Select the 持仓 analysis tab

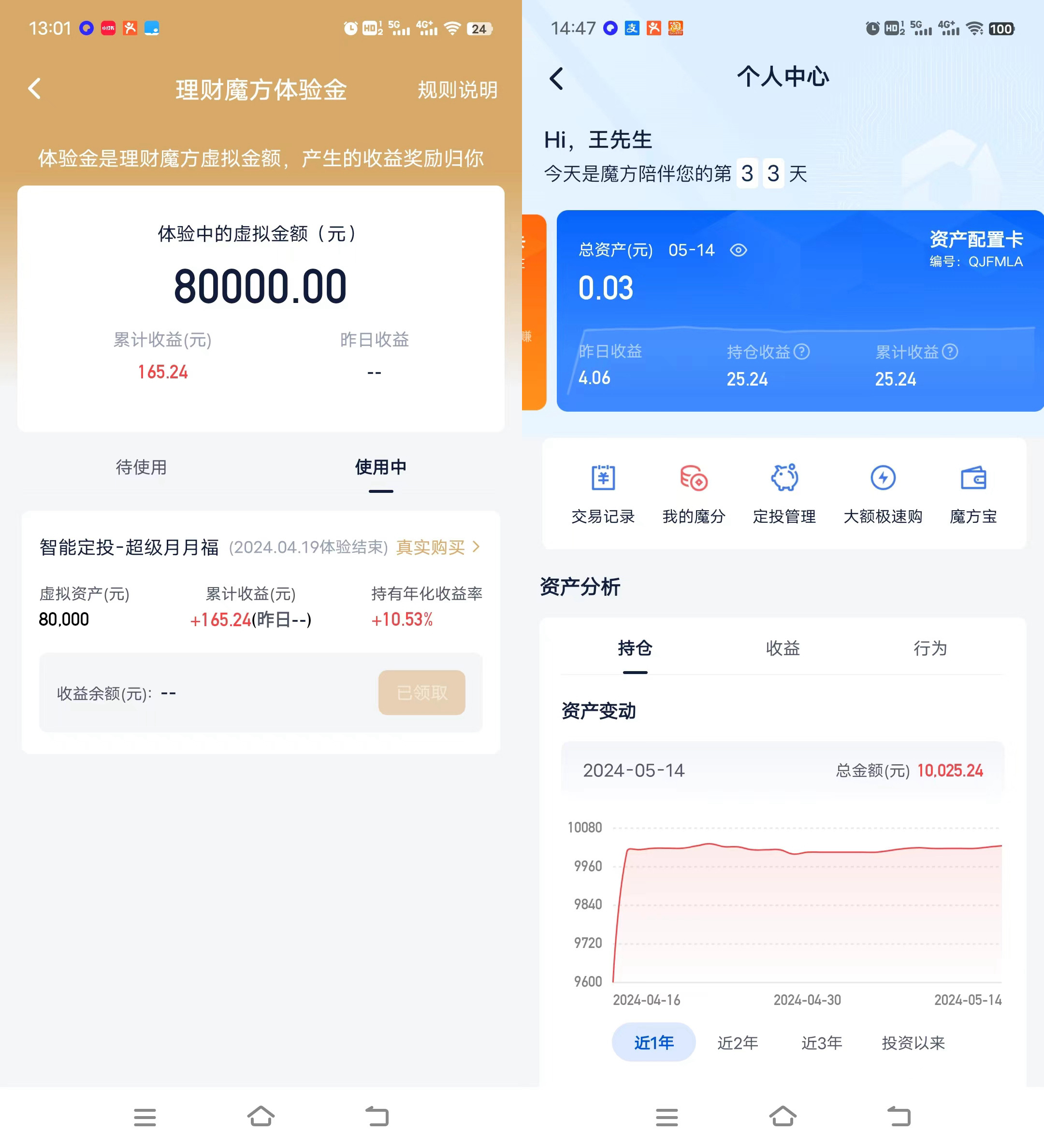pos(635,648)
